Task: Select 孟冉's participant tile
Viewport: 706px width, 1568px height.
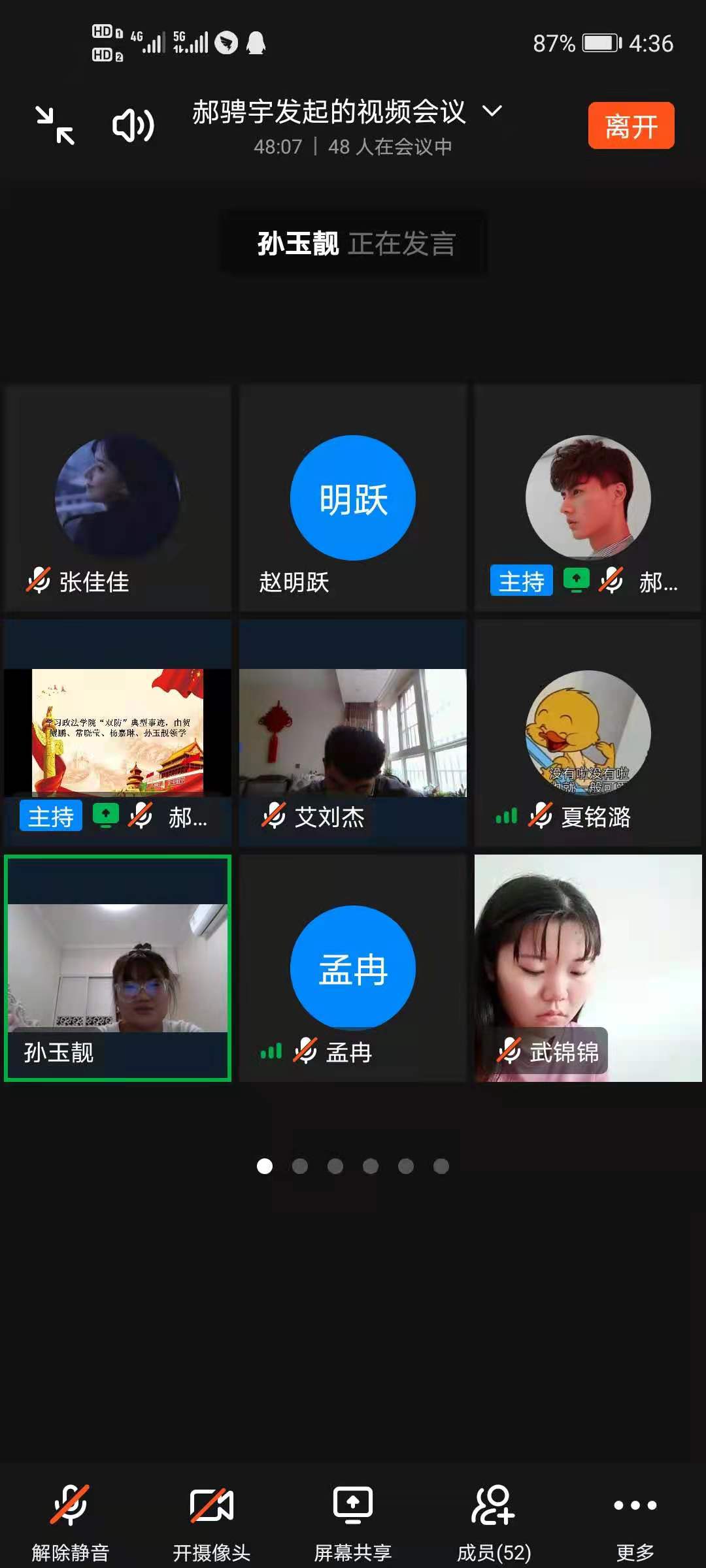Action: (353, 968)
